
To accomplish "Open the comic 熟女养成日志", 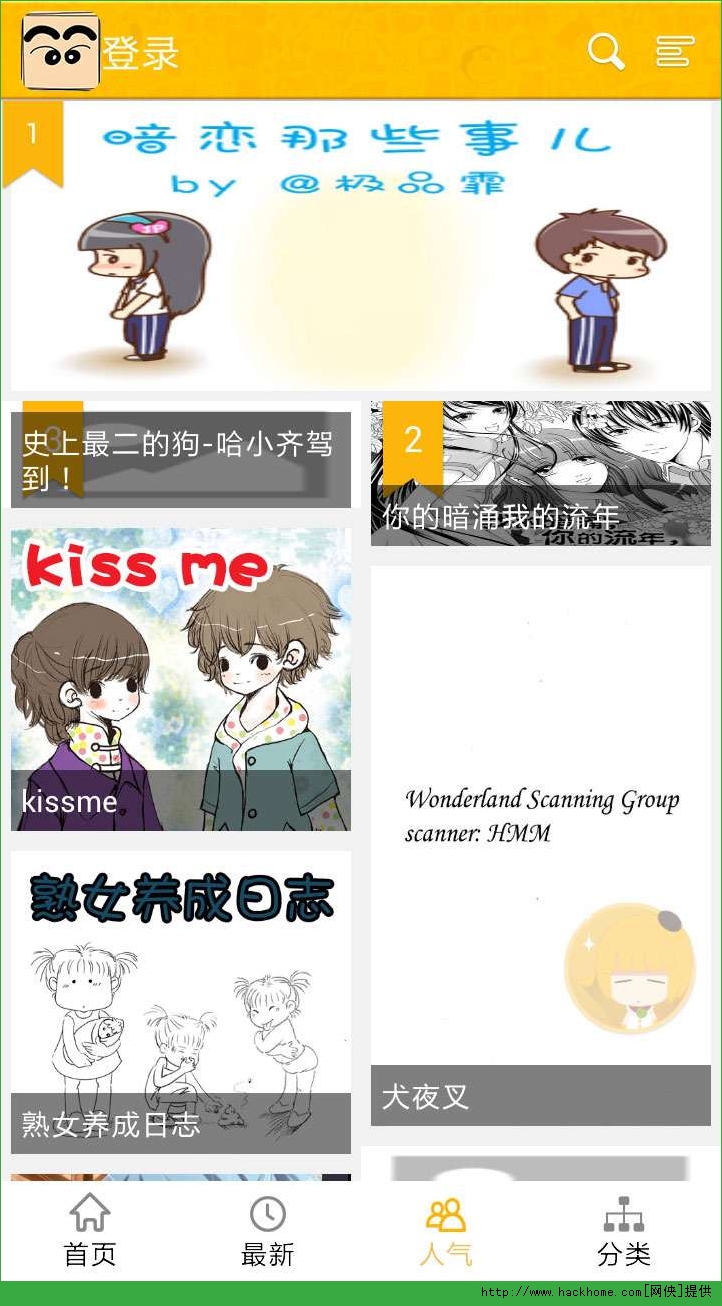I will [x=181, y=1002].
